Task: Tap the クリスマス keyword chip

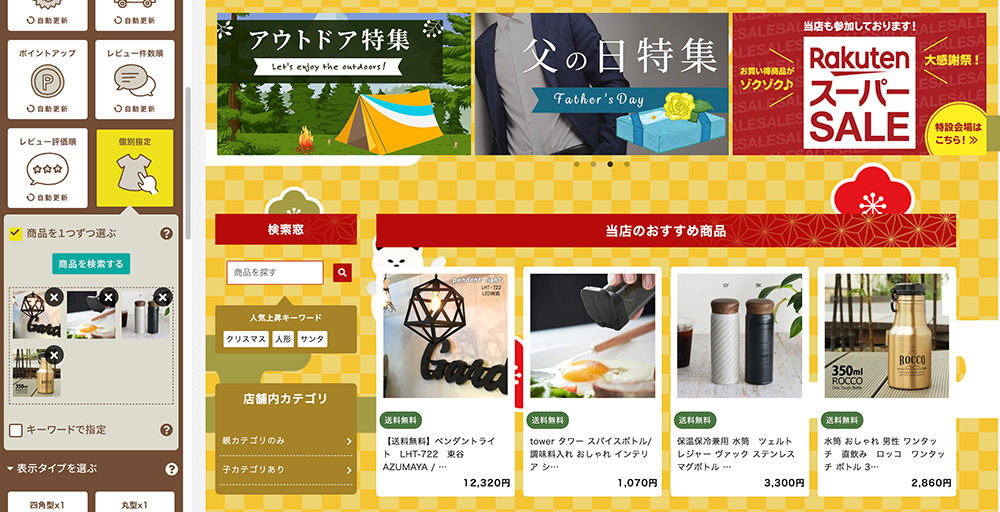Action: [245, 339]
